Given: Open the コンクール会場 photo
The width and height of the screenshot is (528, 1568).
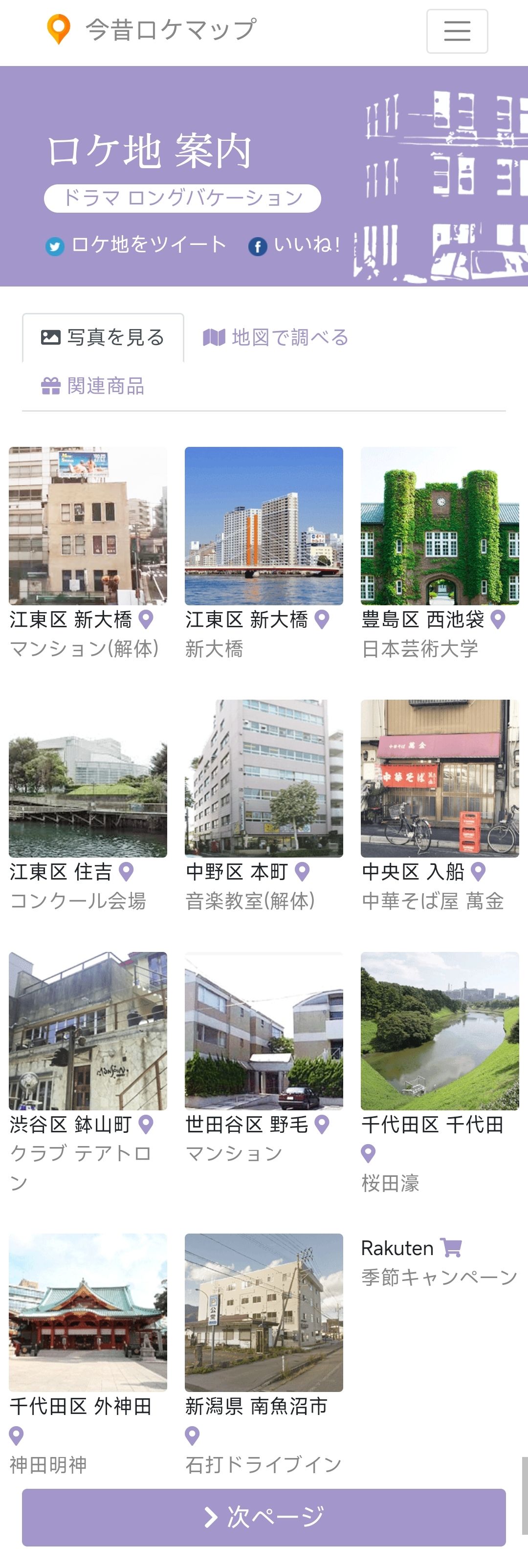Looking at the screenshot, I should click(88, 778).
